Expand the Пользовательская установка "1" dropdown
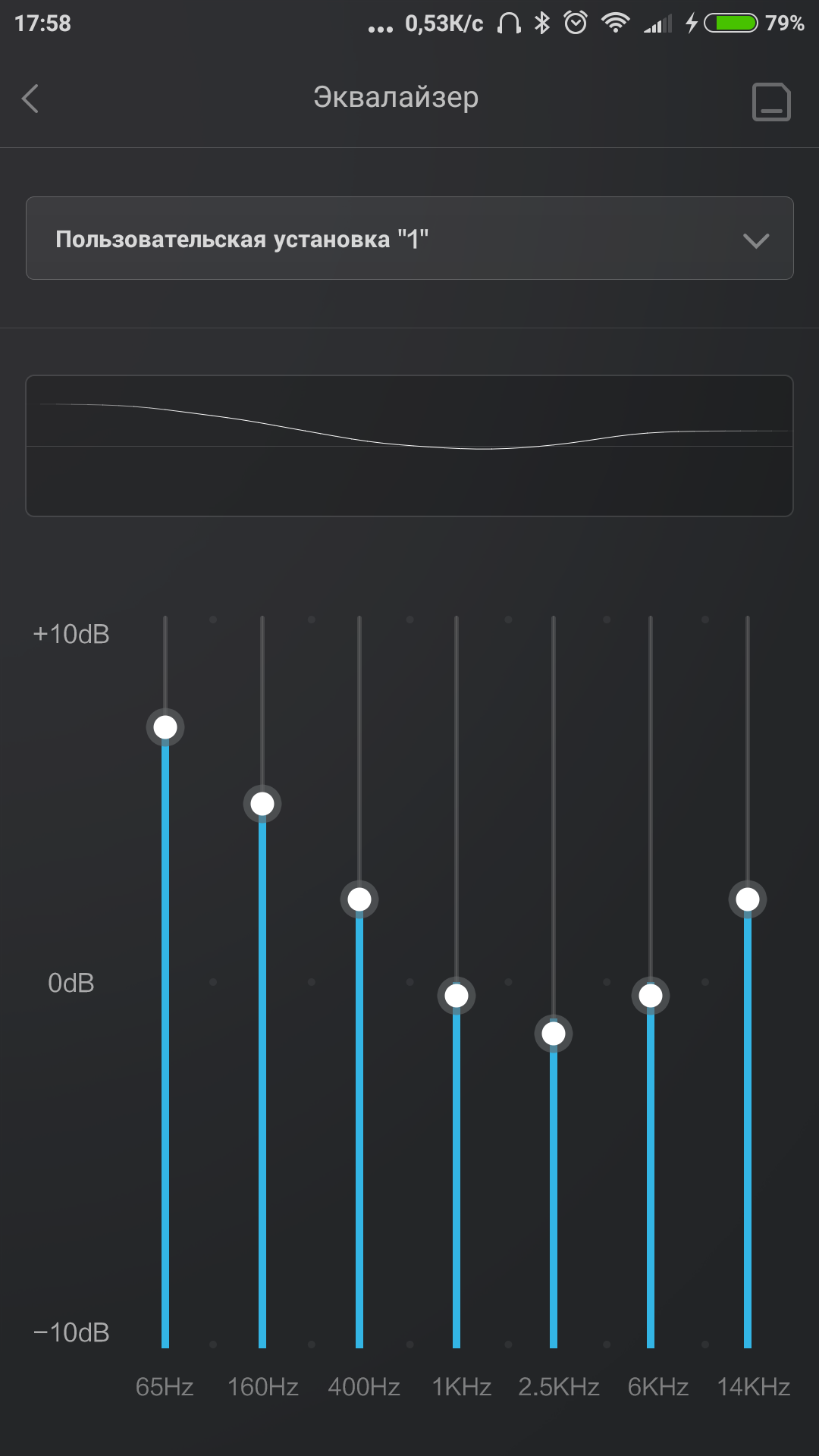The width and height of the screenshot is (819, 1456). [x=409, y=238]
